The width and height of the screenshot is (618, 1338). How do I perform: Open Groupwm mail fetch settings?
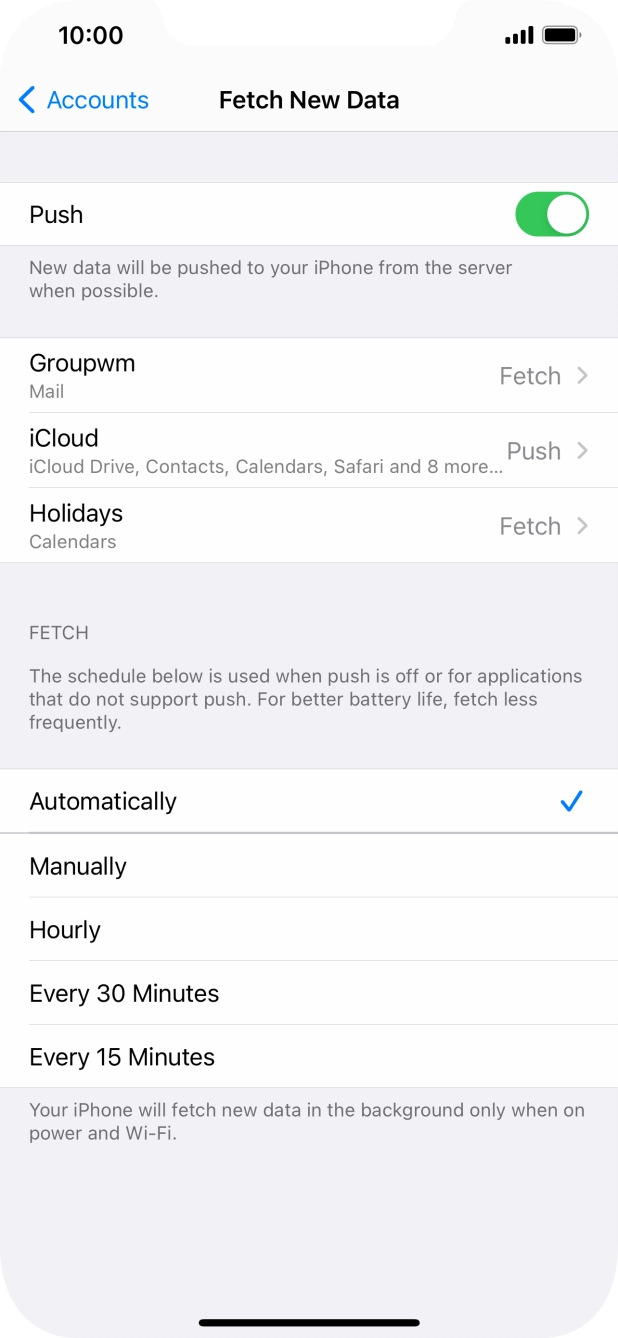[x=309, y=376]
